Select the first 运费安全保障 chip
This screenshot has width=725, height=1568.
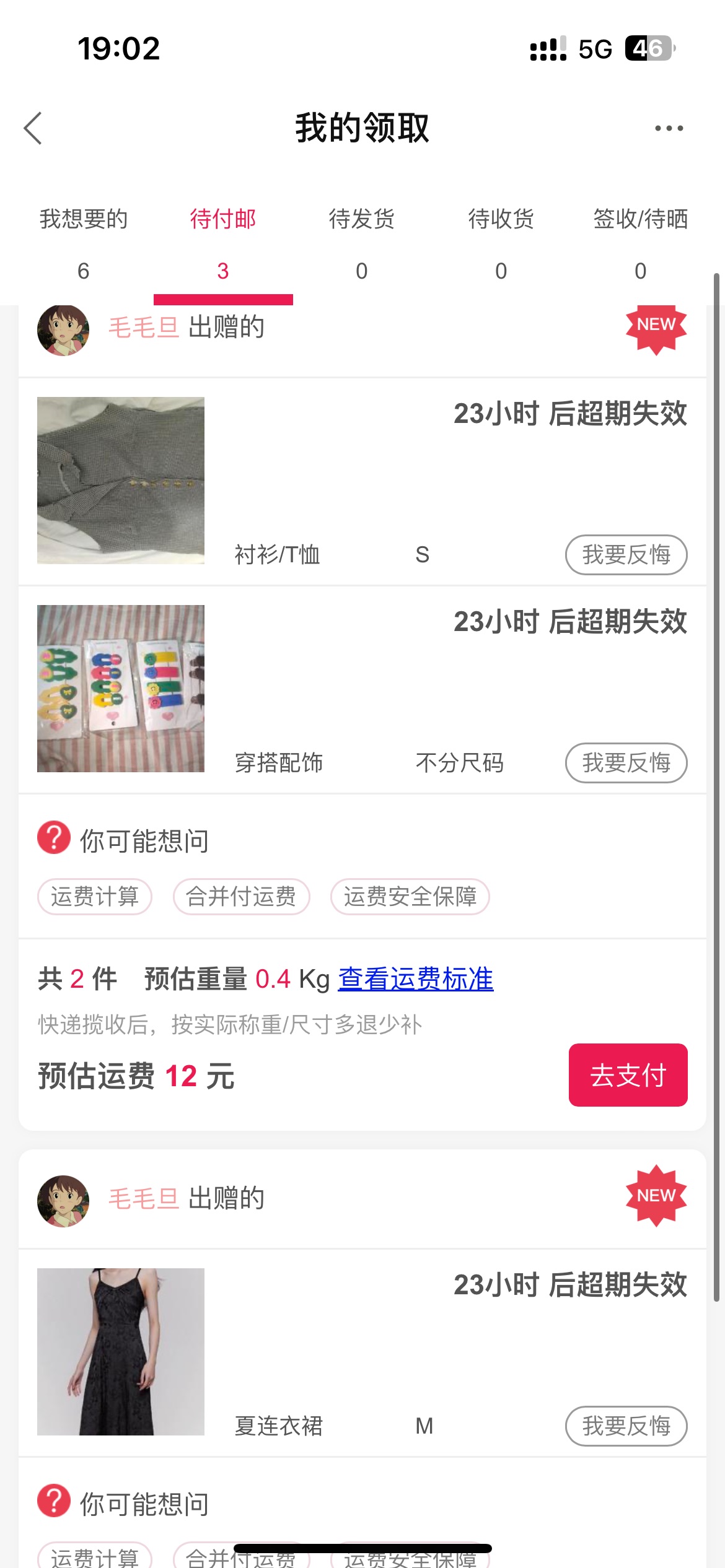(410, 897)
